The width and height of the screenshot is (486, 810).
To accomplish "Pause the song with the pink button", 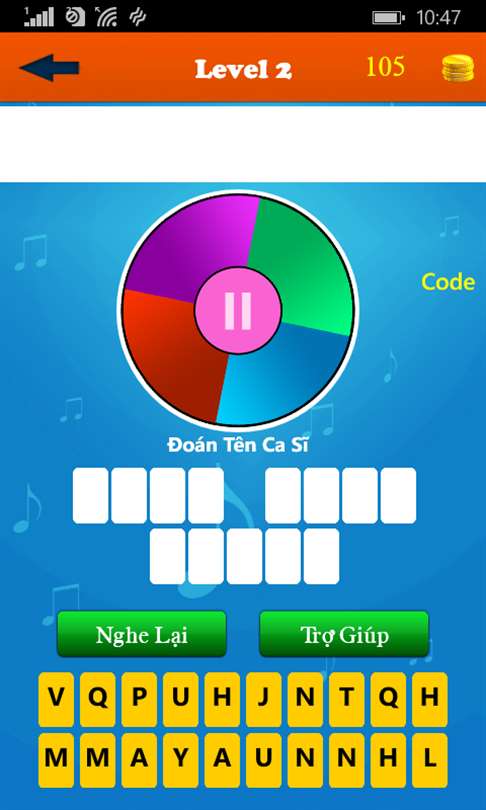I will [238, 310].
